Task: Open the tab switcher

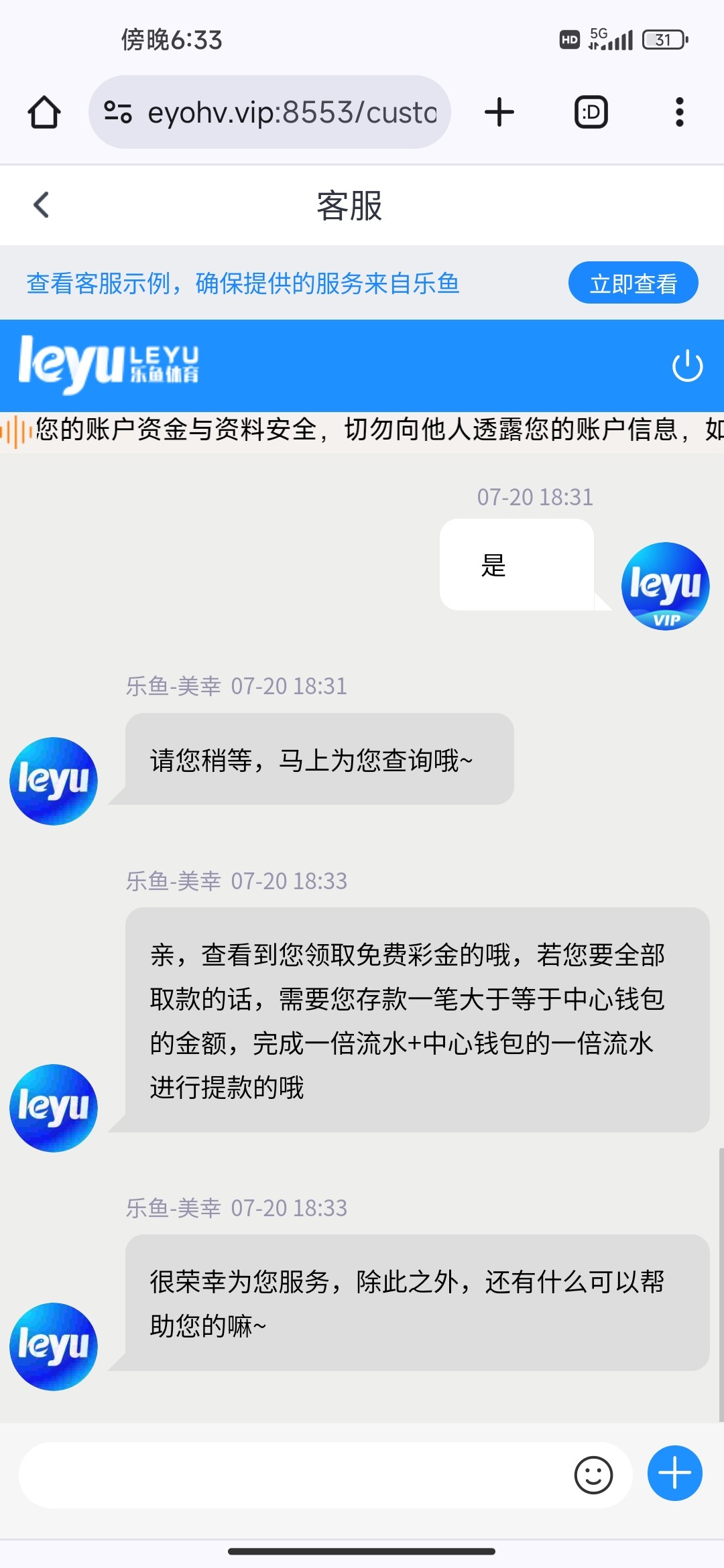Action: click(591, 112)
